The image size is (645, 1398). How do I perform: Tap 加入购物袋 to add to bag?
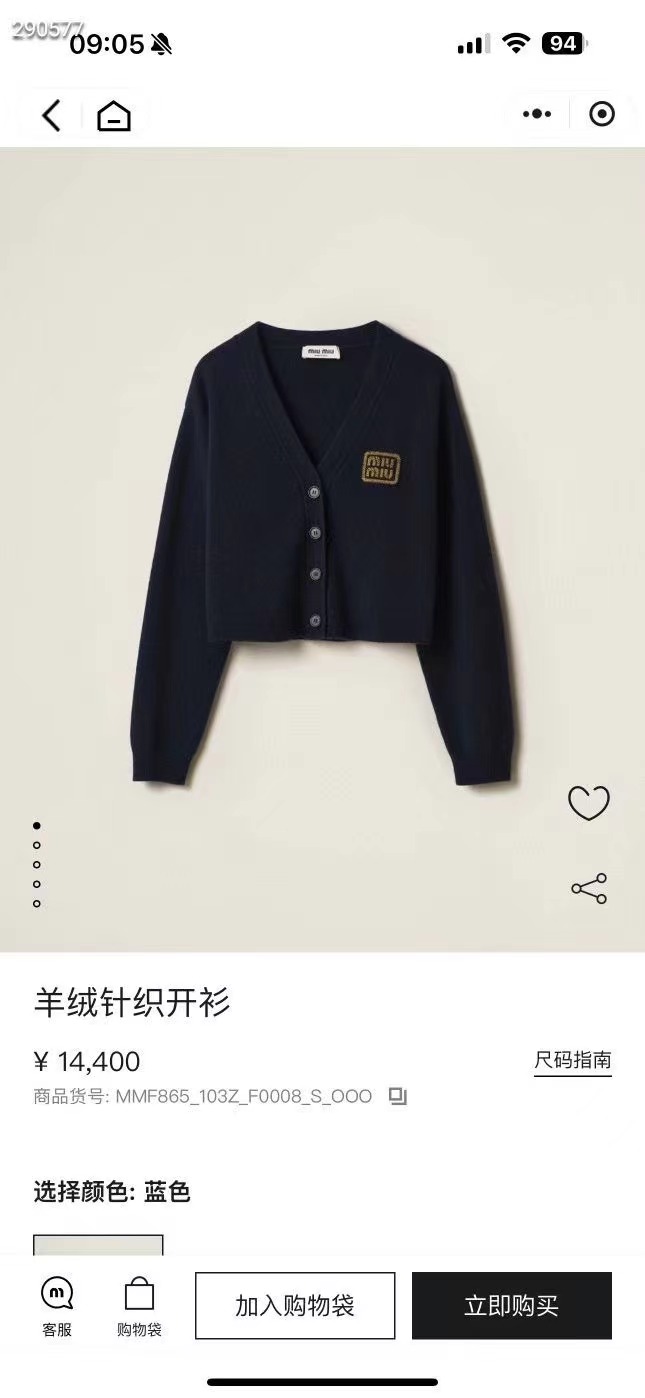click(x=295, y=1305)
